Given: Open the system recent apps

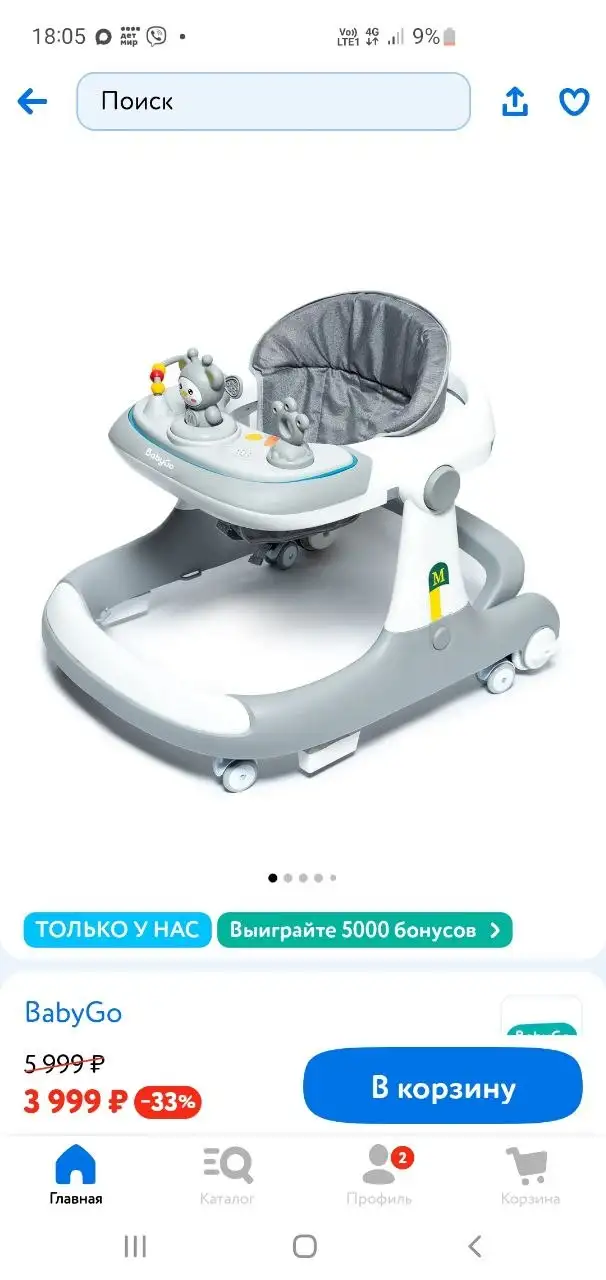Looking at the screenshot, I should pyautogui.click(x=135, y=1246).
